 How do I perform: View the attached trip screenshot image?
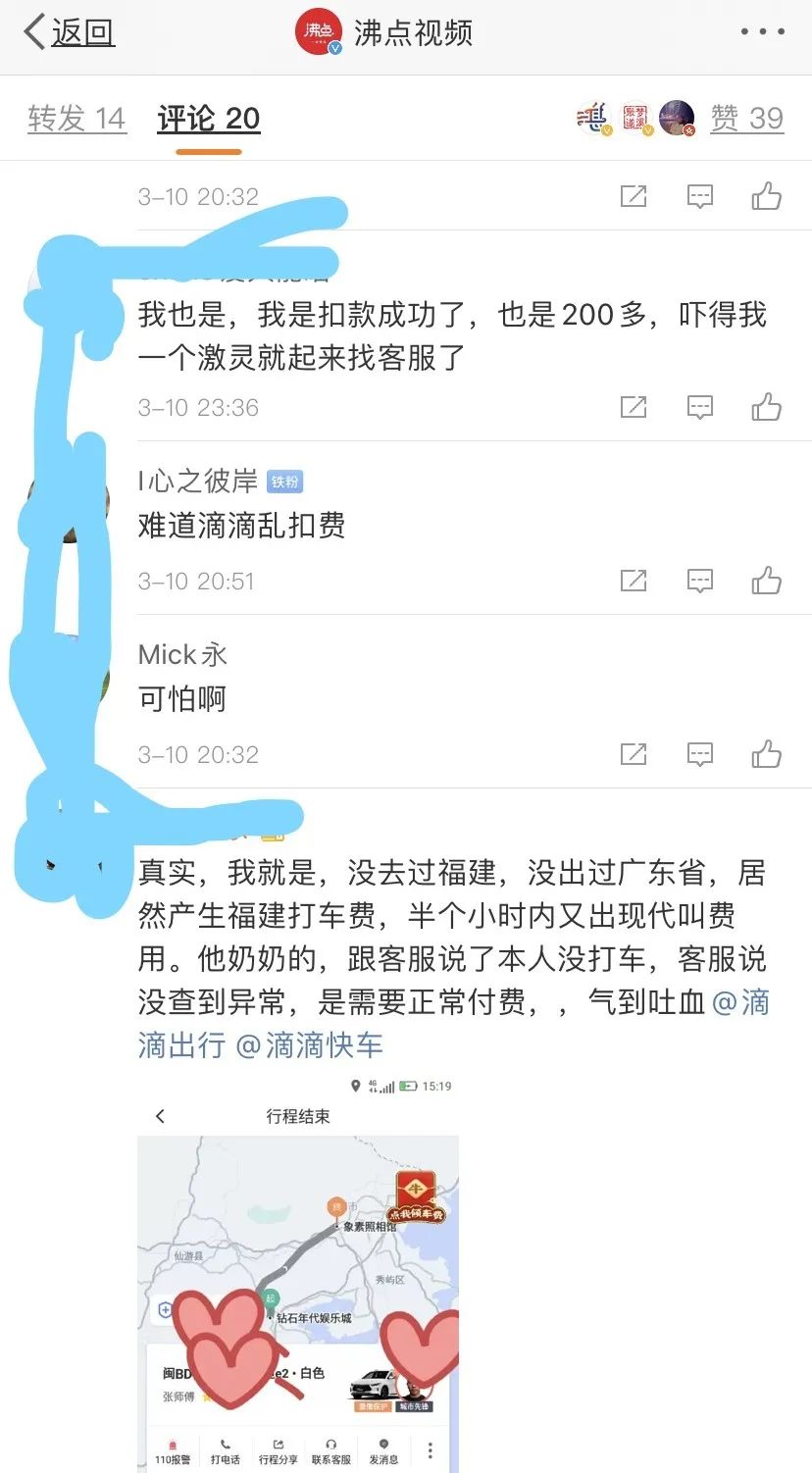click(x=297, y=1275)
